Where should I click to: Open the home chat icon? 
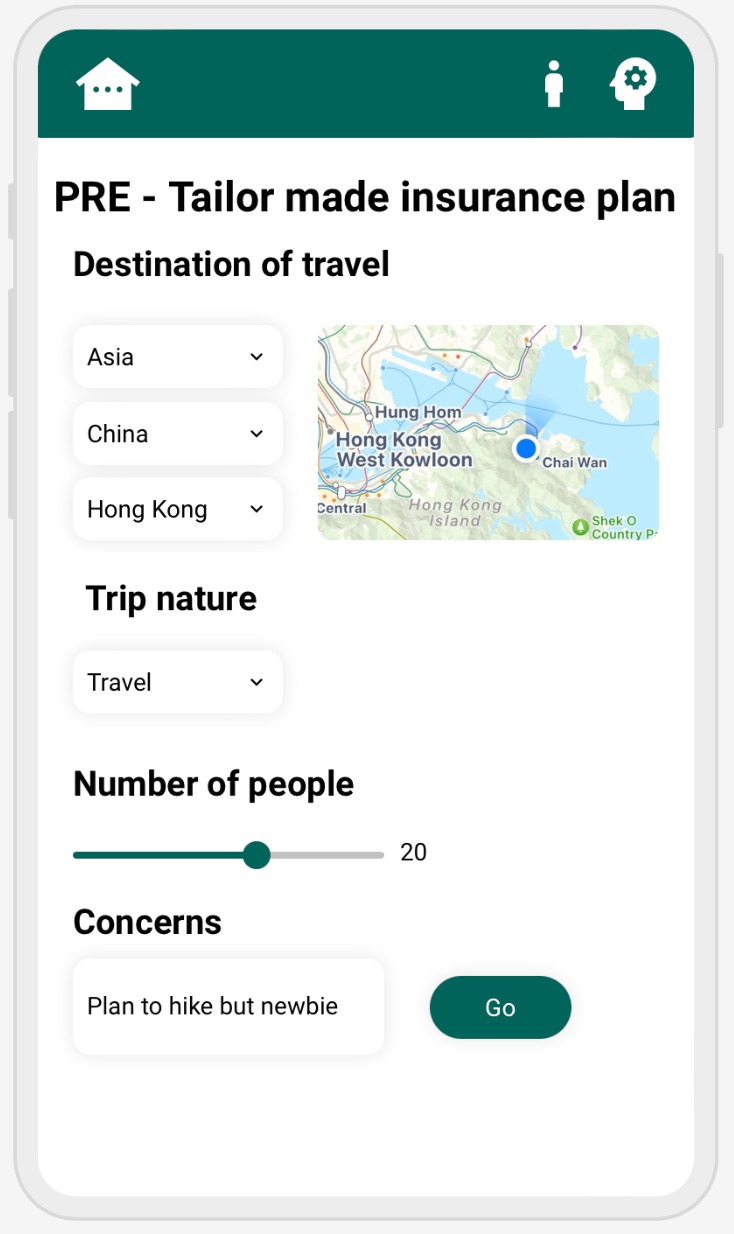pyautogui.click(x=108, y=84)
